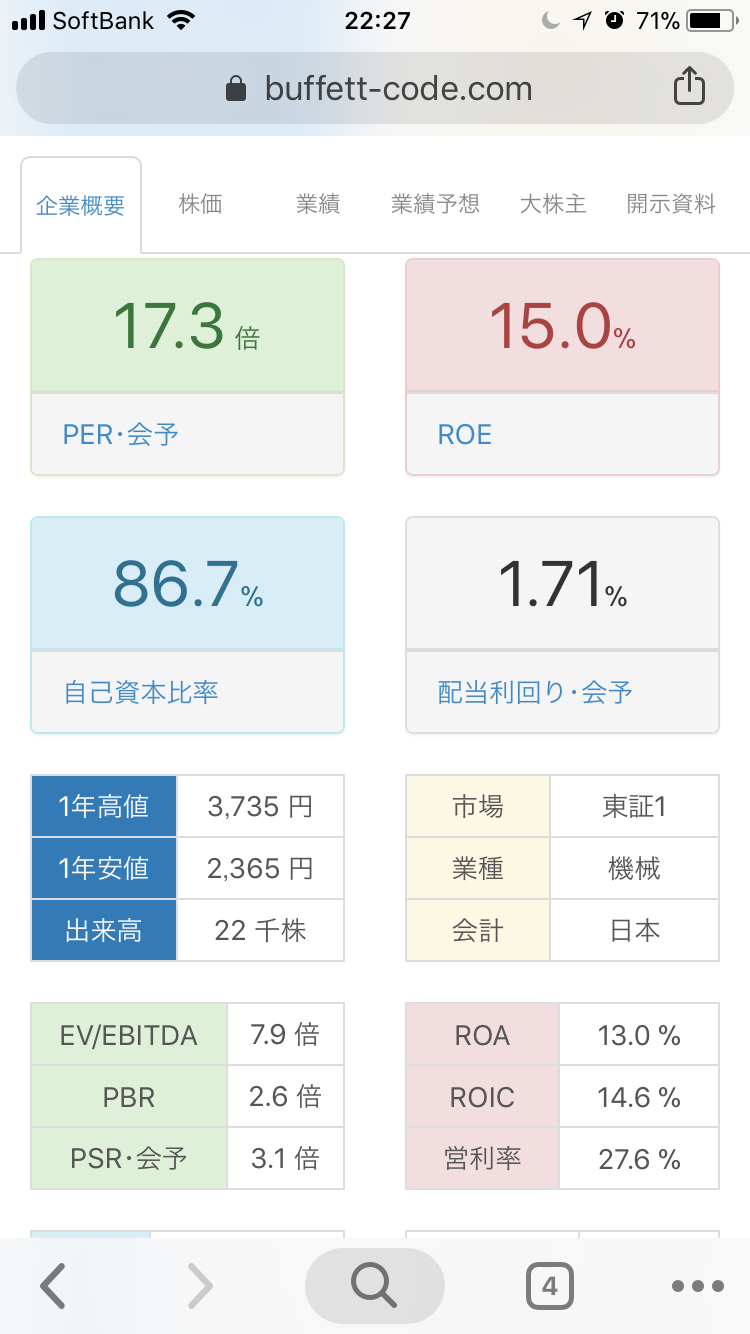750x1334 pixels.
Task: Tap the search icon in the bottom toolbar
Action: click(x=374, y=1285)
